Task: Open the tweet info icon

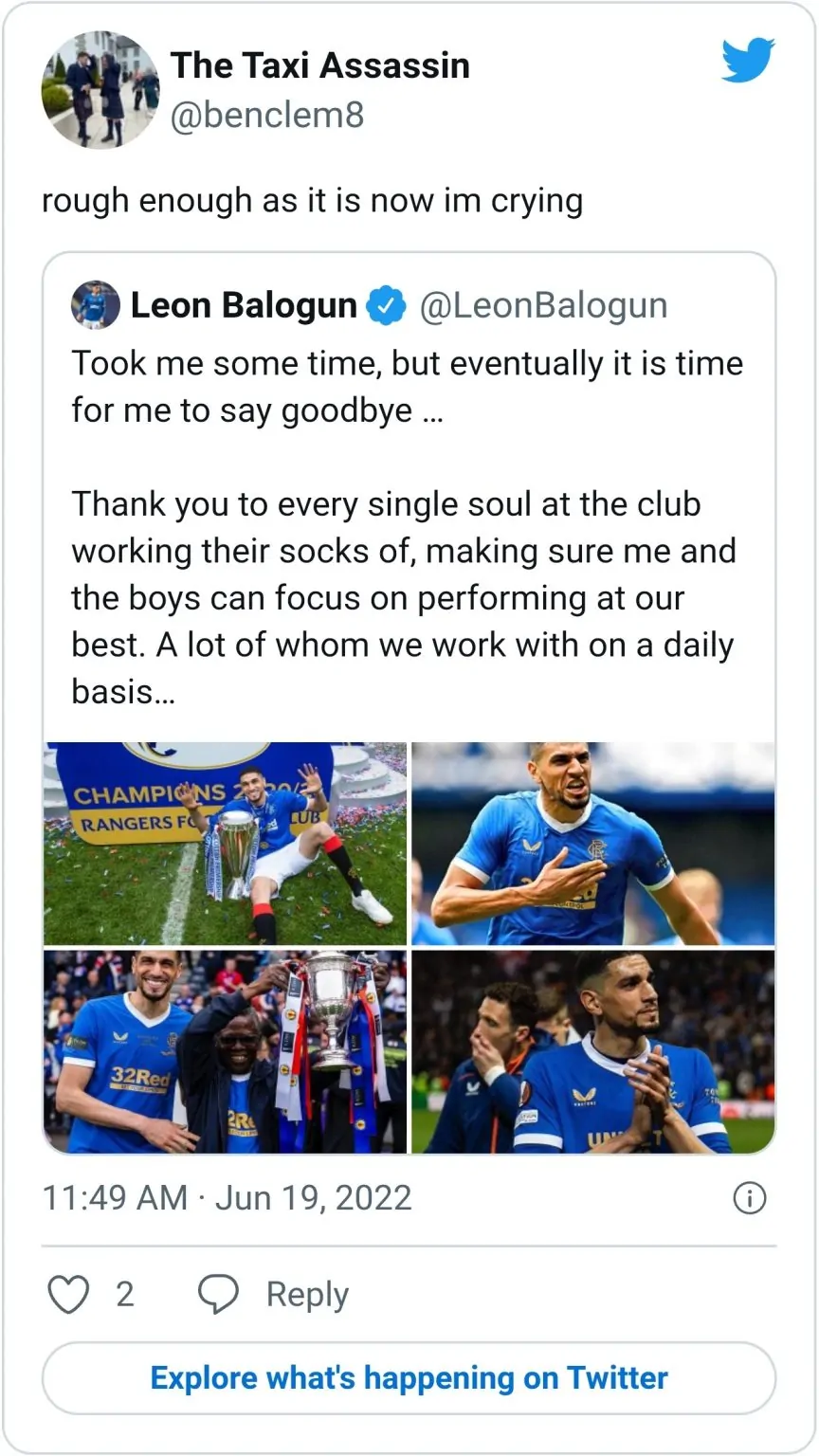Action: click(x=749, y=1199)
